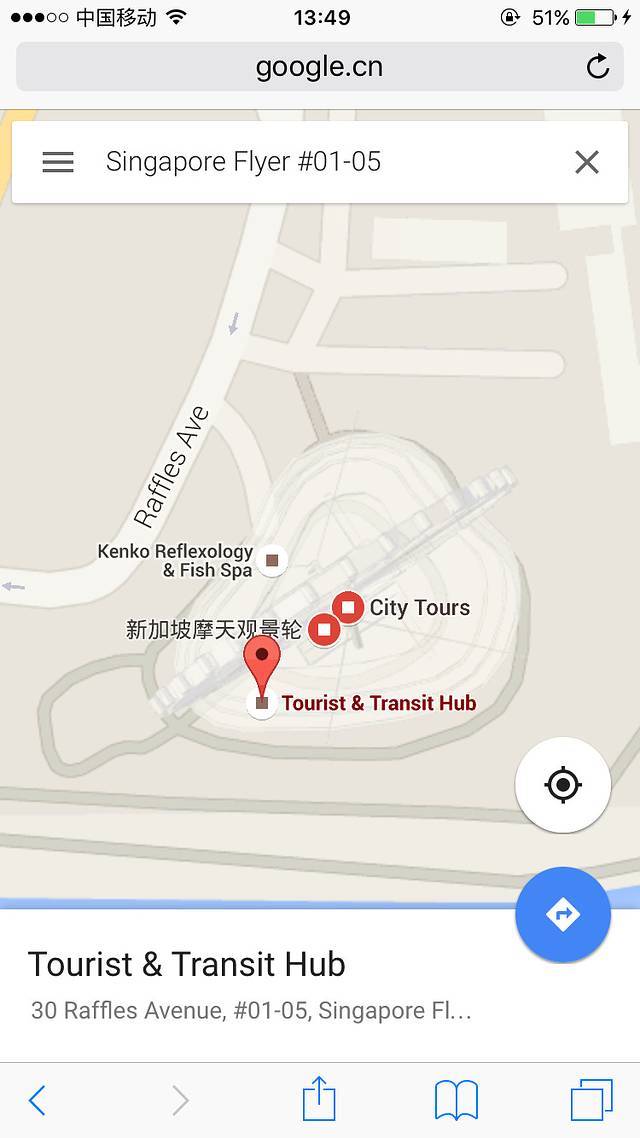Select the Kenko Reflexology & Fish Spa marker
The image size is (640, 1138).
[271, 560]
